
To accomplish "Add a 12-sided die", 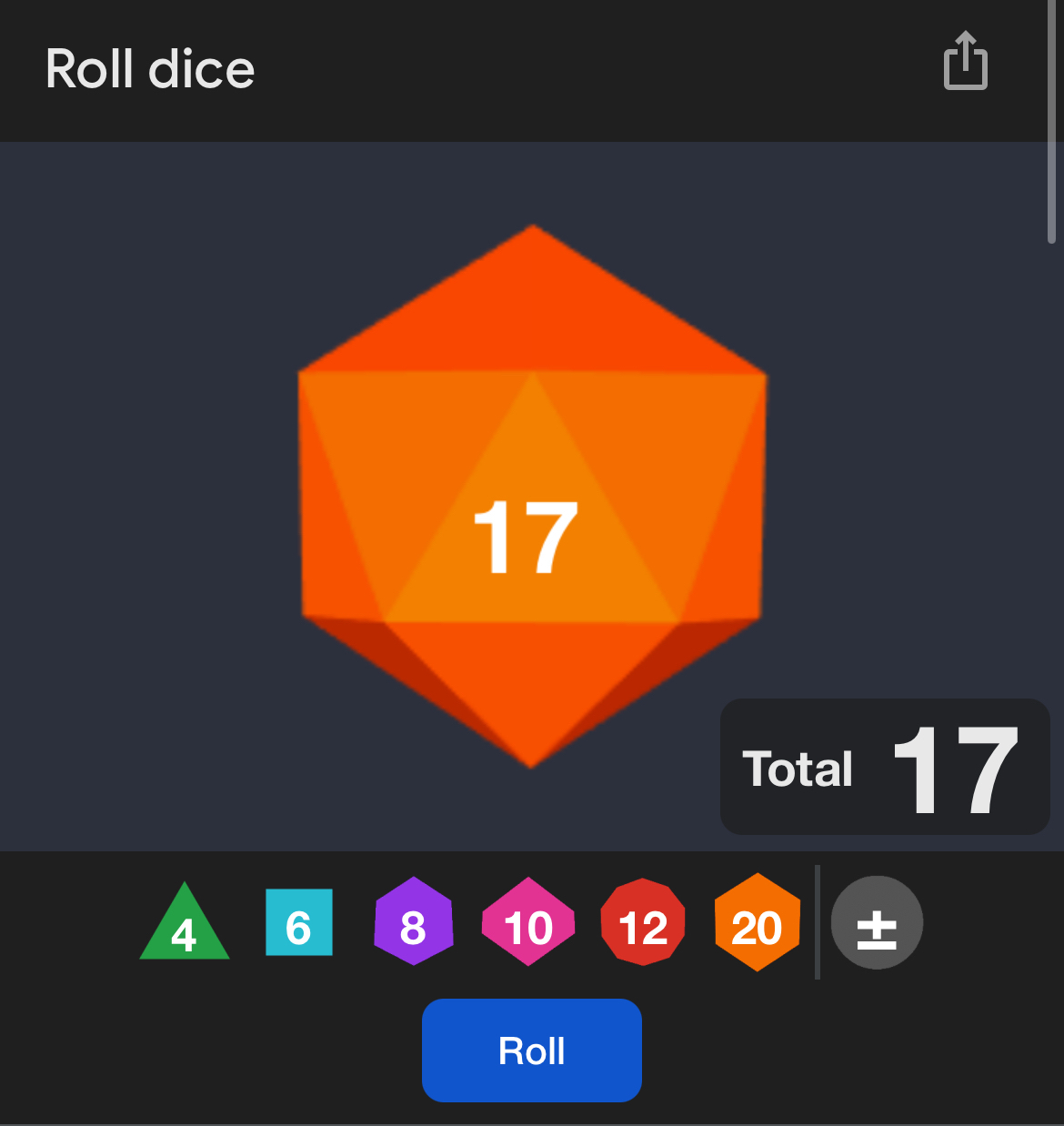I will pyautogui.click(x=643, y=922).
